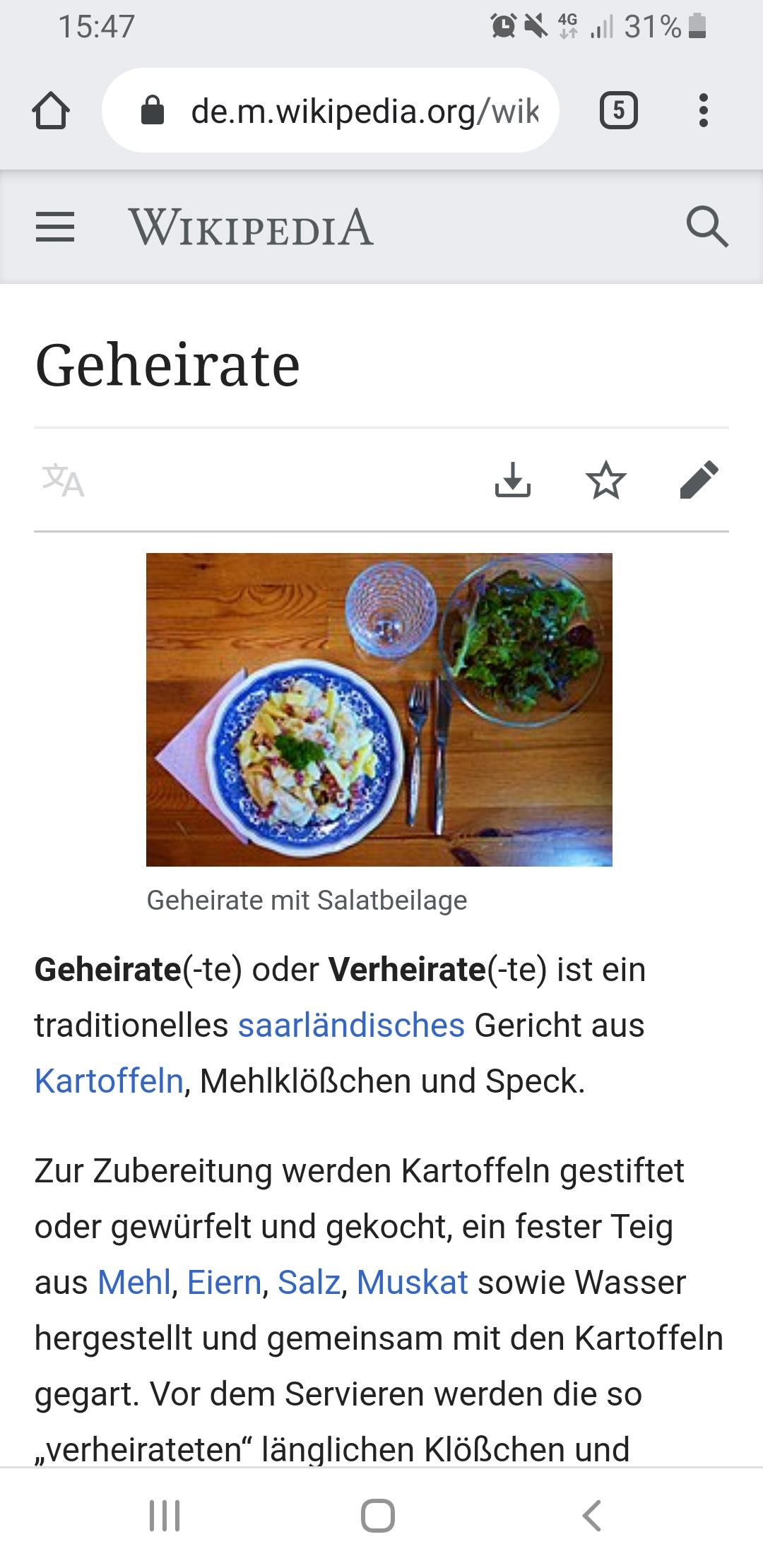The image size is (763, 1568).
Task: Open the Geheirate mit Salatbeilage image
Action: pyautogui.click(x=379, y=710)
